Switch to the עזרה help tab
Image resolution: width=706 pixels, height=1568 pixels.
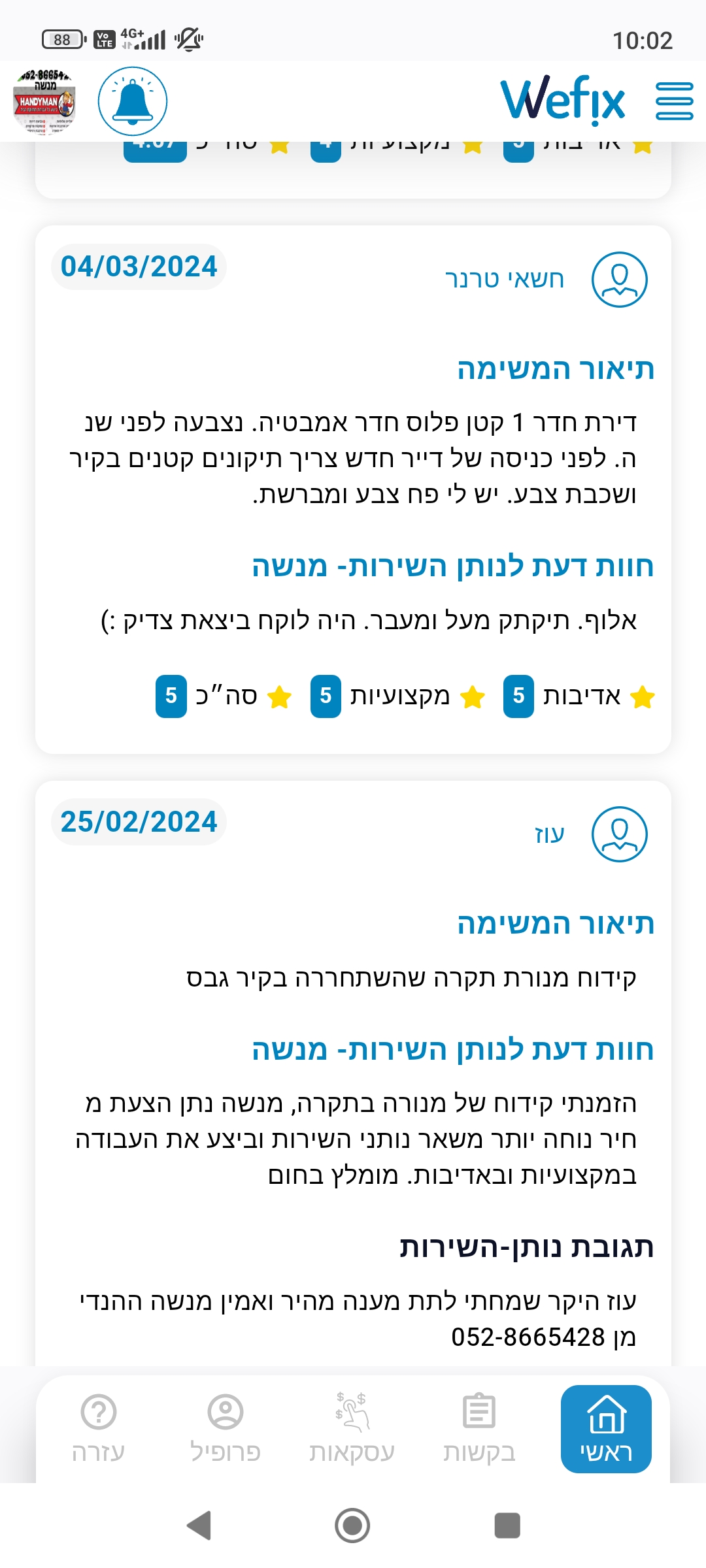point(99,1429)
